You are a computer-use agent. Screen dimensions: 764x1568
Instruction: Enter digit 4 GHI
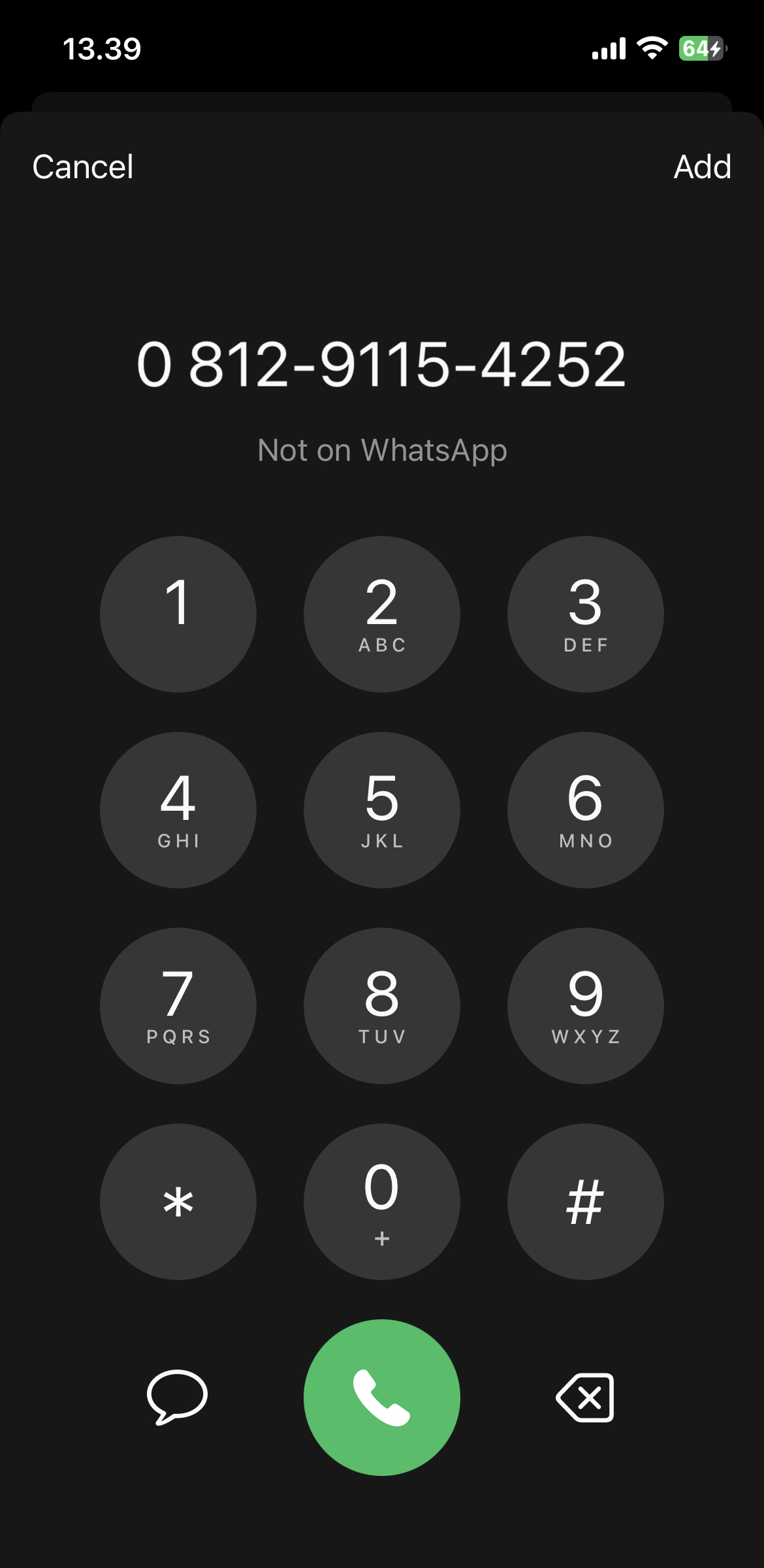pos(178,810)
